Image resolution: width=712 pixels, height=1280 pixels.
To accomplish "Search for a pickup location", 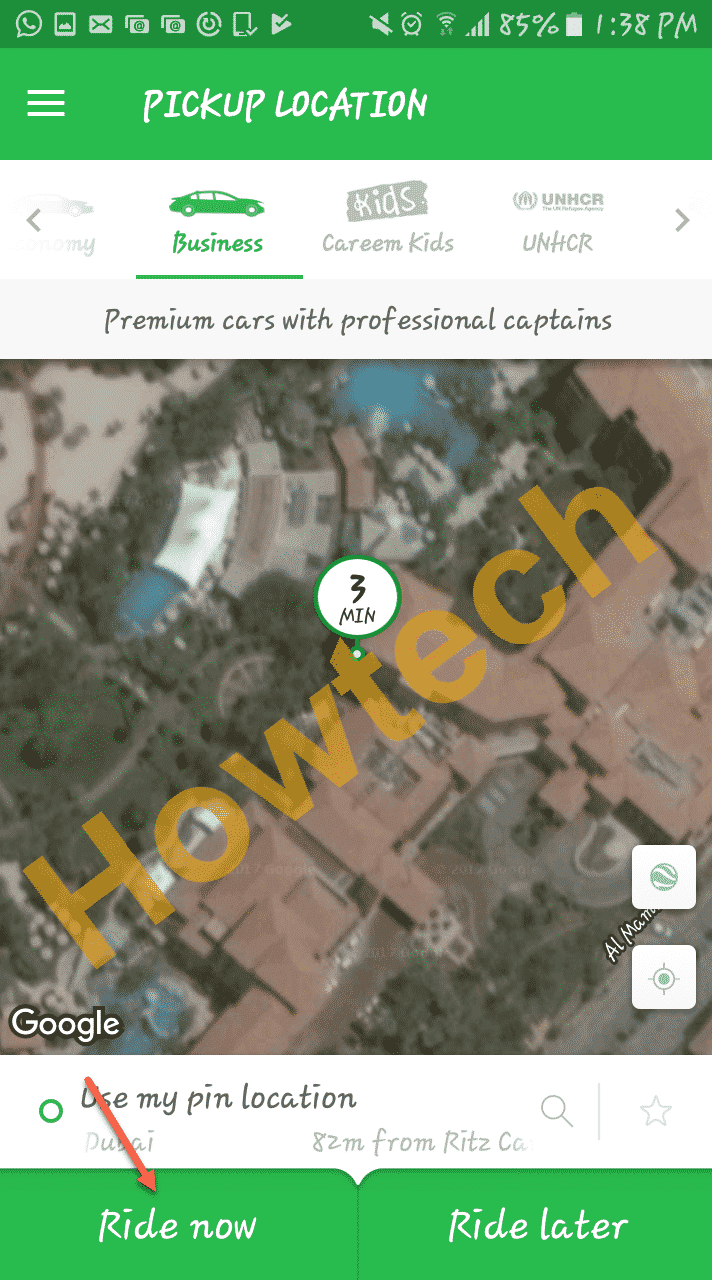I will 557,1110.
